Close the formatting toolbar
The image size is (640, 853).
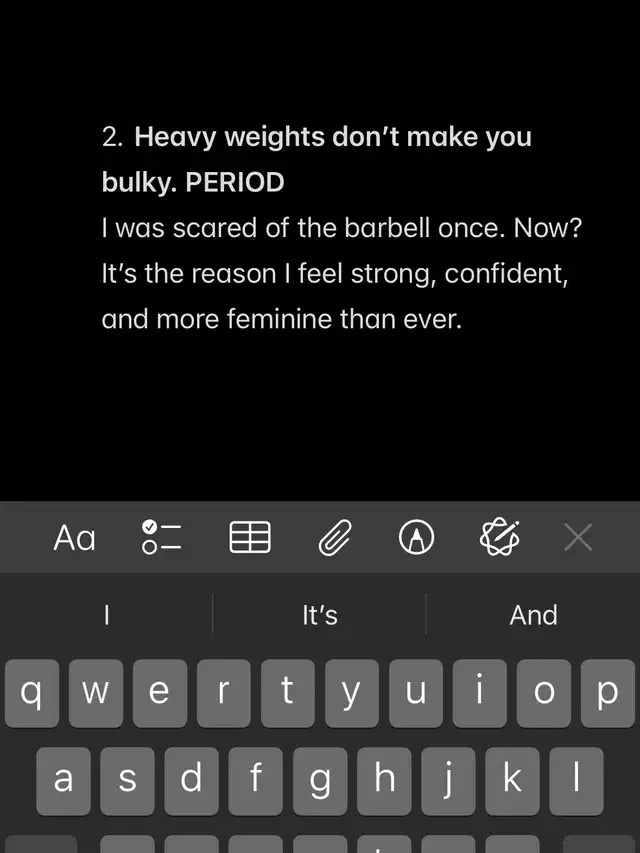pos(578,538)
